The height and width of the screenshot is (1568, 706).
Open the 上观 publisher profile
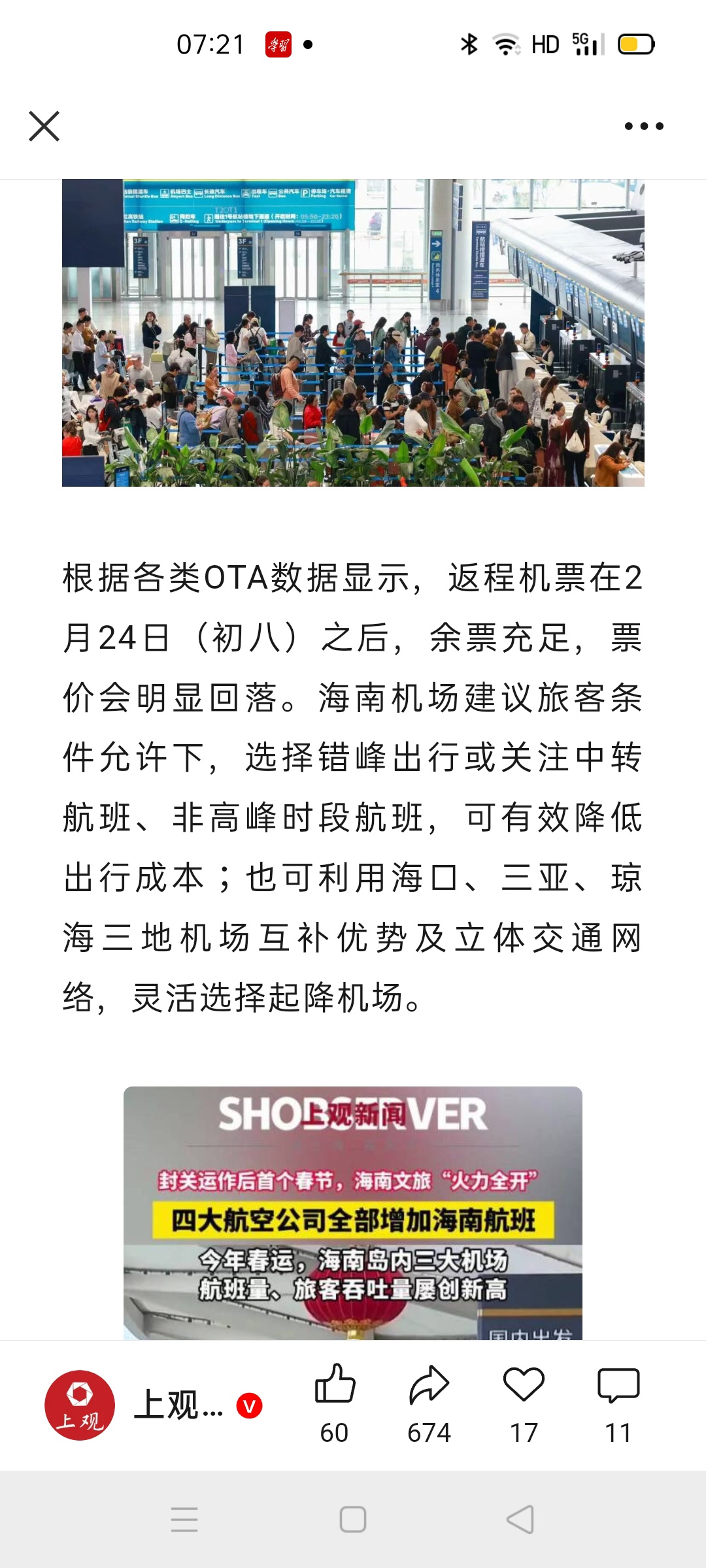click(80, 1405)
